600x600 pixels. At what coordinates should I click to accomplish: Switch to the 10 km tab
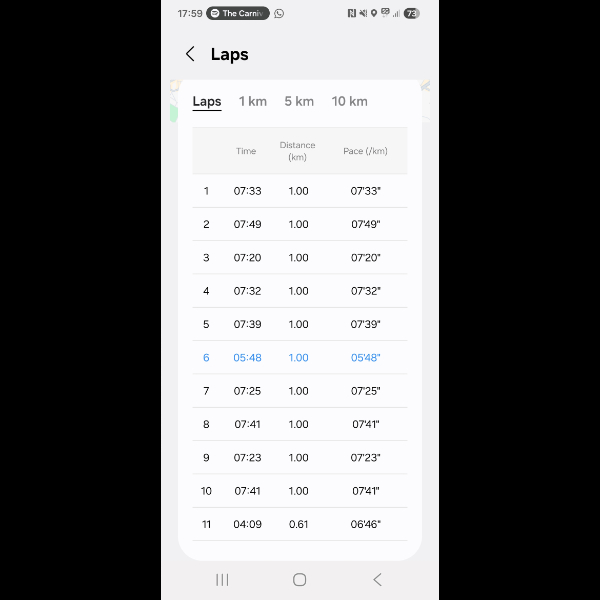pos(349,101)
